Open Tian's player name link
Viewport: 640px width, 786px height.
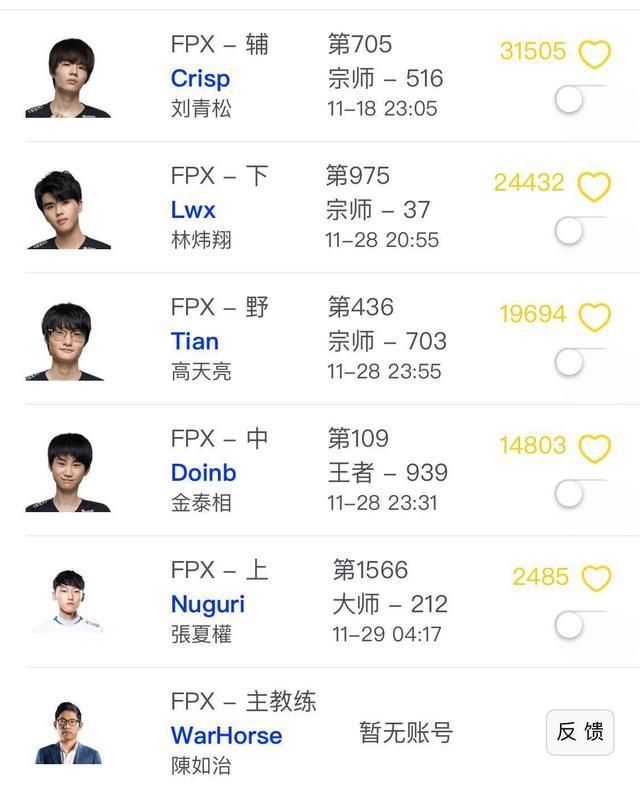click(x=194, y=341)
